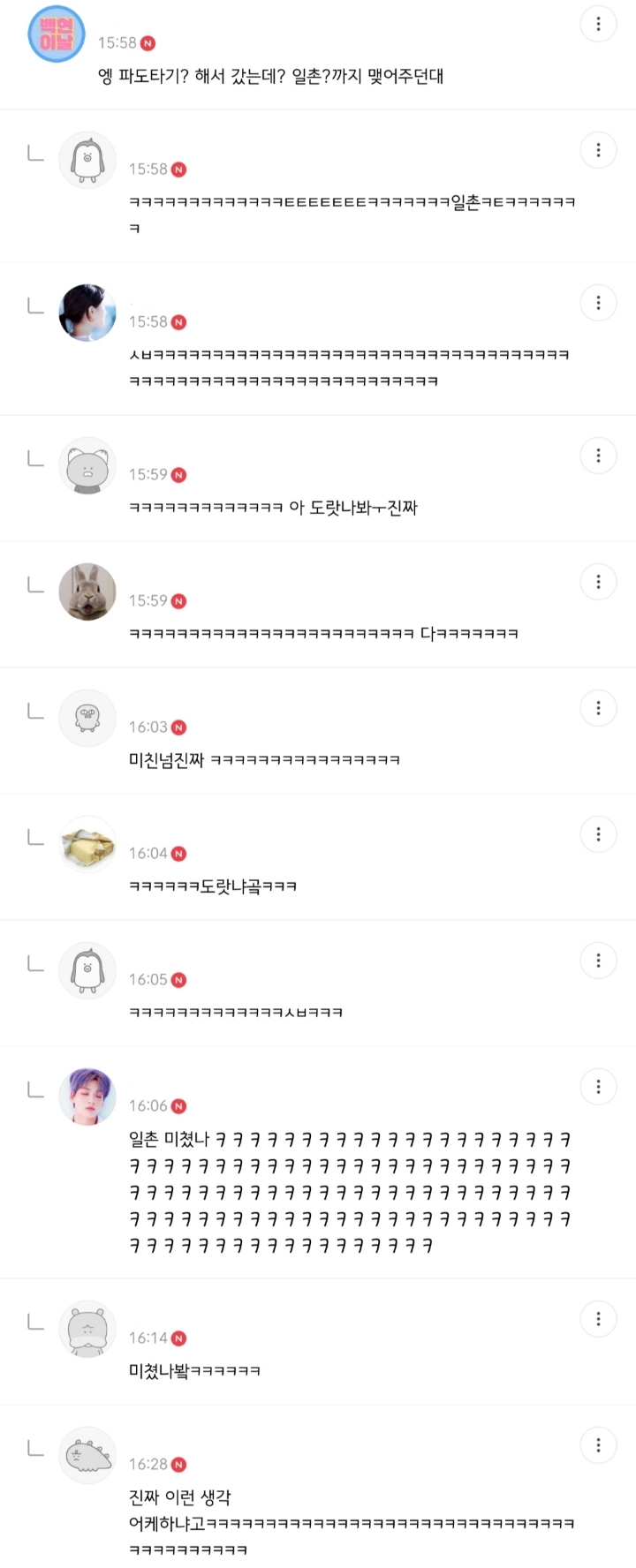Viewport: 636px width, 1568px height.
Task: Open options for the 16:28 진짜 이런 생각 reply
Action: [x=598, y=1445]
